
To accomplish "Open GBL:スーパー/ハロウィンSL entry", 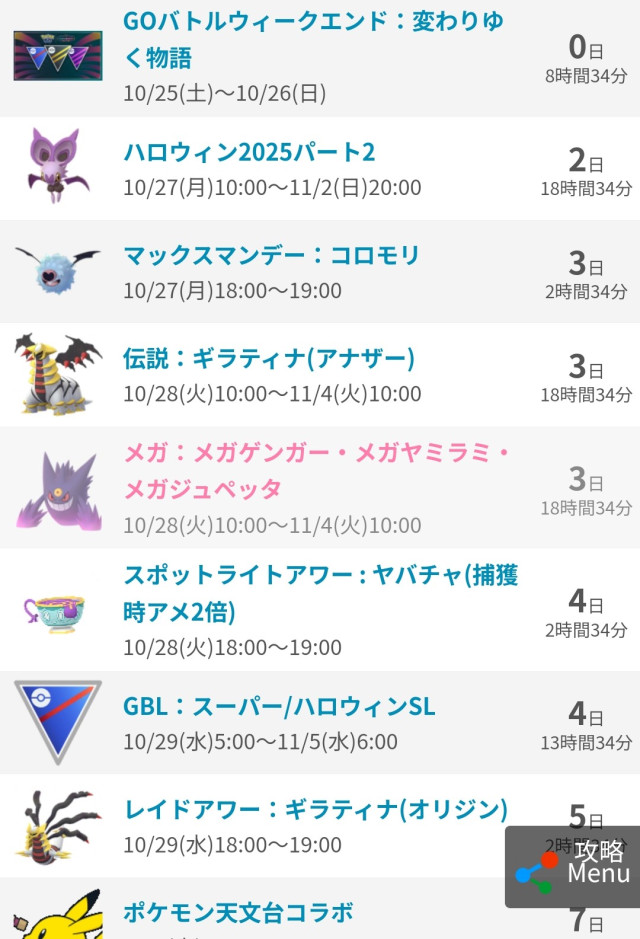I will 279,707.
